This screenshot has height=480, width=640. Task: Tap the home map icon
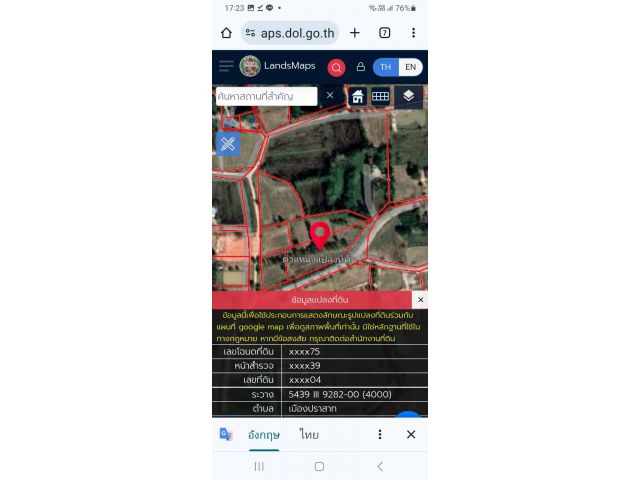[x=357, y=97]
